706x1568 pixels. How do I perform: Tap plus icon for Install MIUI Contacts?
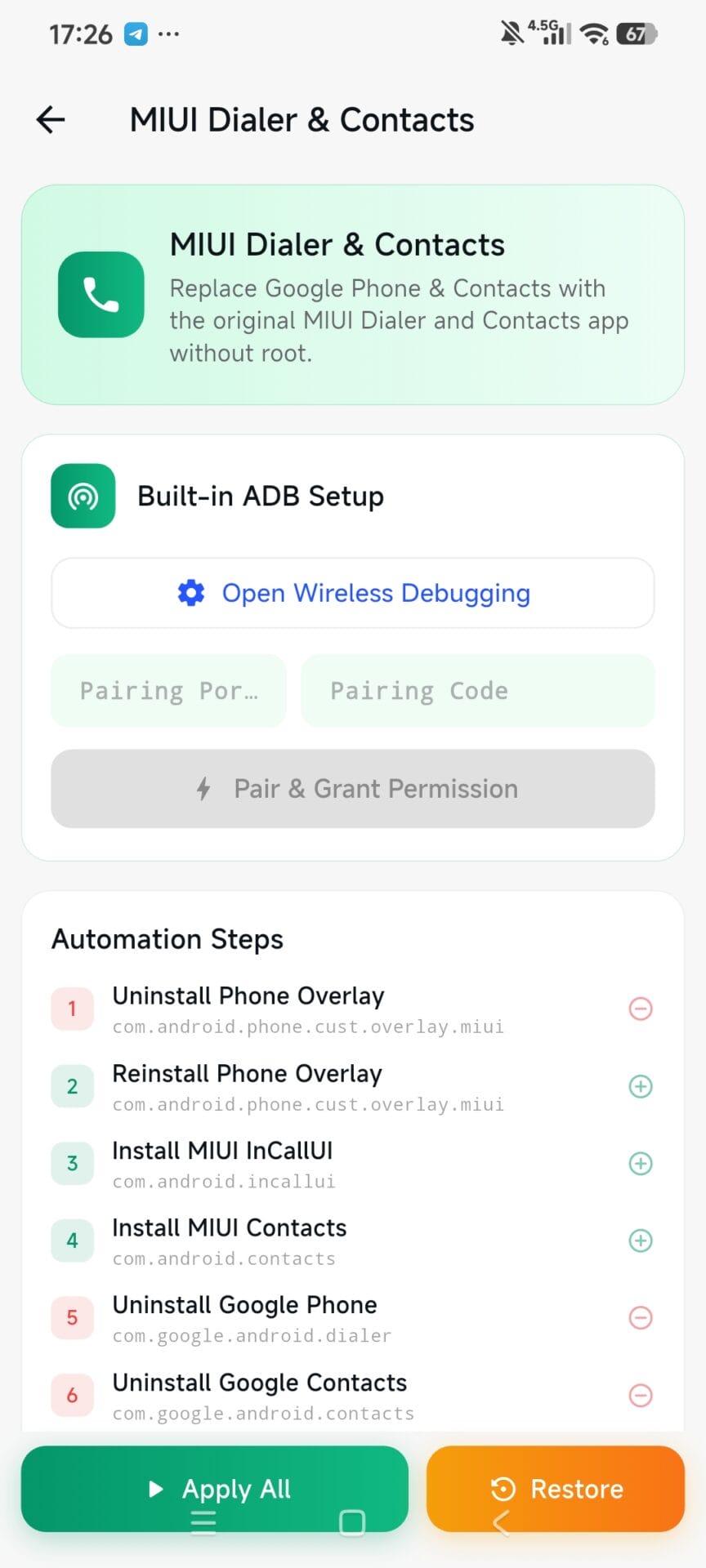[x=640, y=1241]
